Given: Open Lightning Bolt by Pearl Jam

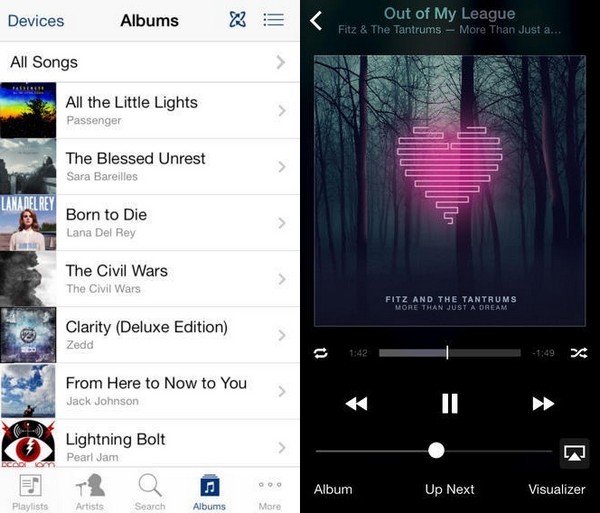Looking at the screenshot, I should (x=150, y=446).
